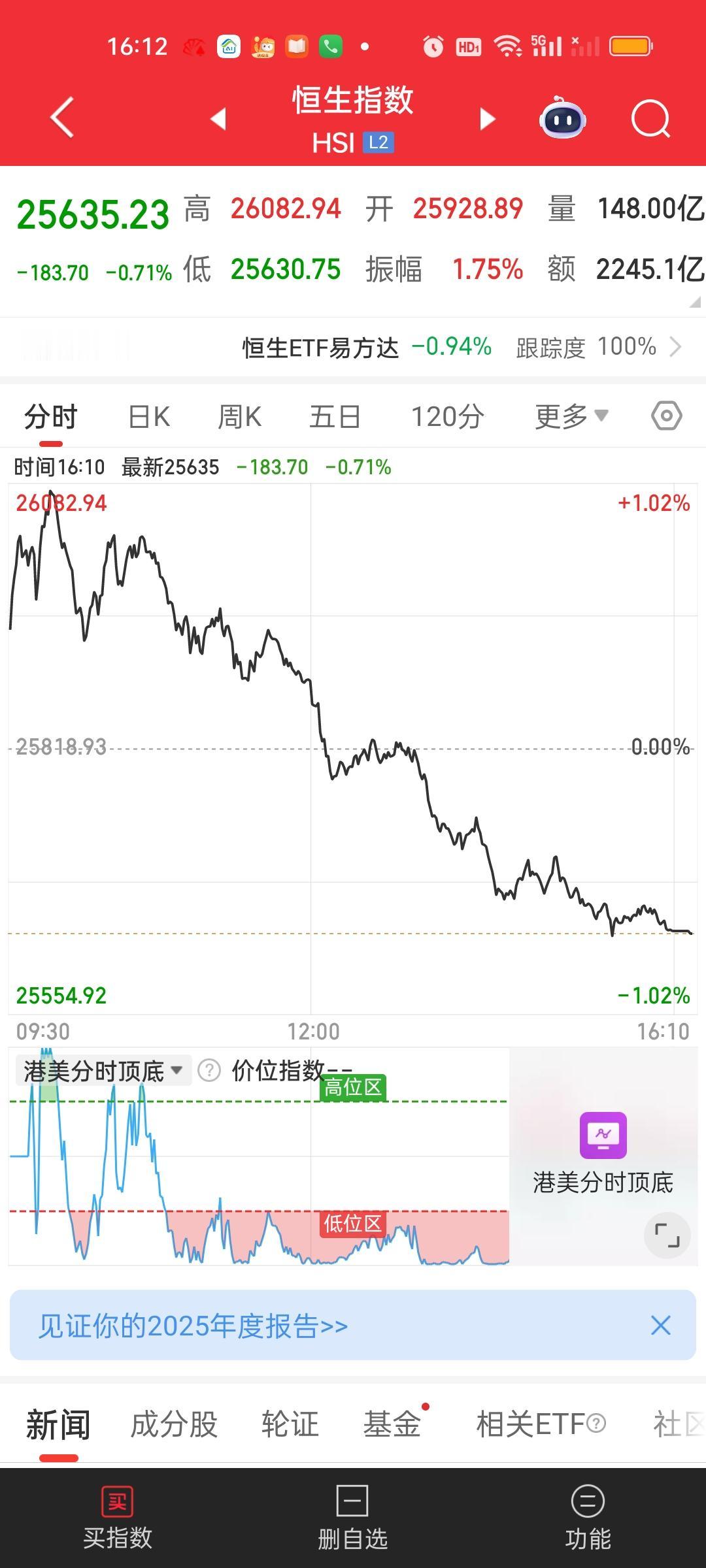The width and height of the screenshot is (706, 1568).
Task: Expand the 更多 chart period dropdown
Action: (569, 416)
